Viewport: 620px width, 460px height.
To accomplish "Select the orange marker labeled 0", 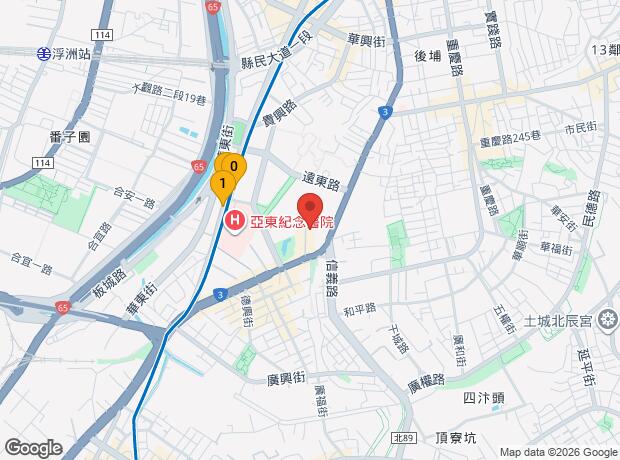I will click(234, 167).
